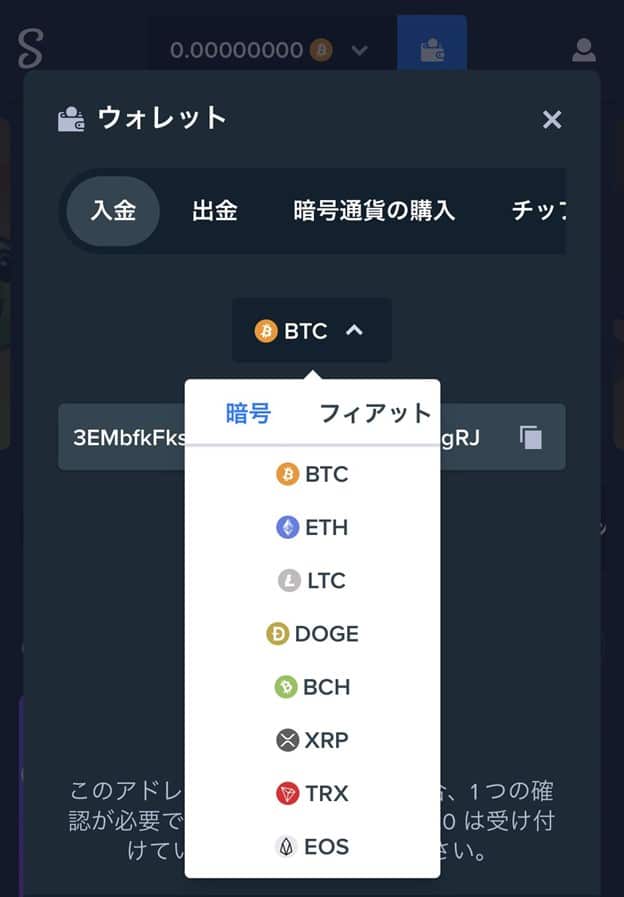624x897 pixels.
Task: Select EOS in the dropdown list
Action: click(312, 847)
